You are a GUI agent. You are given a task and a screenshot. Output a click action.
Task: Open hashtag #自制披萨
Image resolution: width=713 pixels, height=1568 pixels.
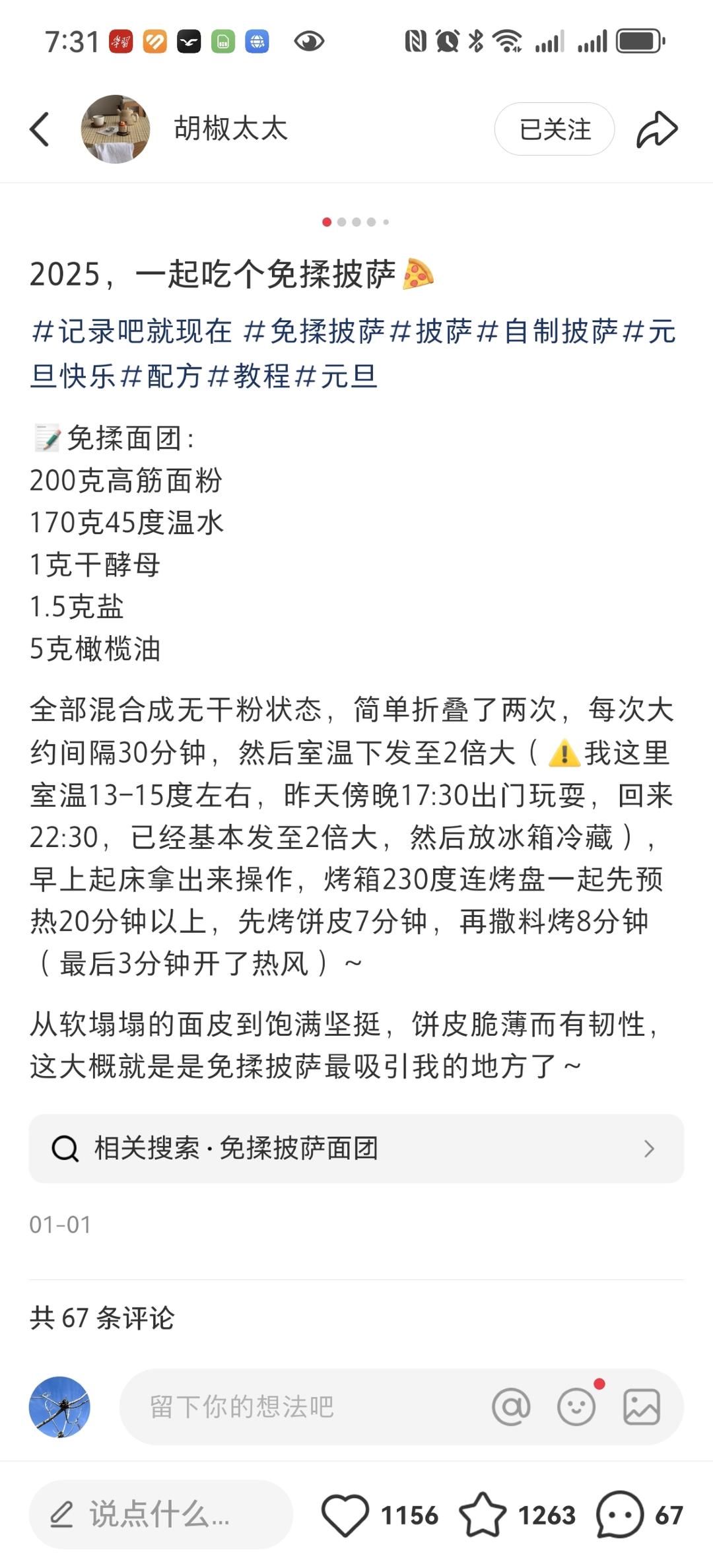coord(547,331)
